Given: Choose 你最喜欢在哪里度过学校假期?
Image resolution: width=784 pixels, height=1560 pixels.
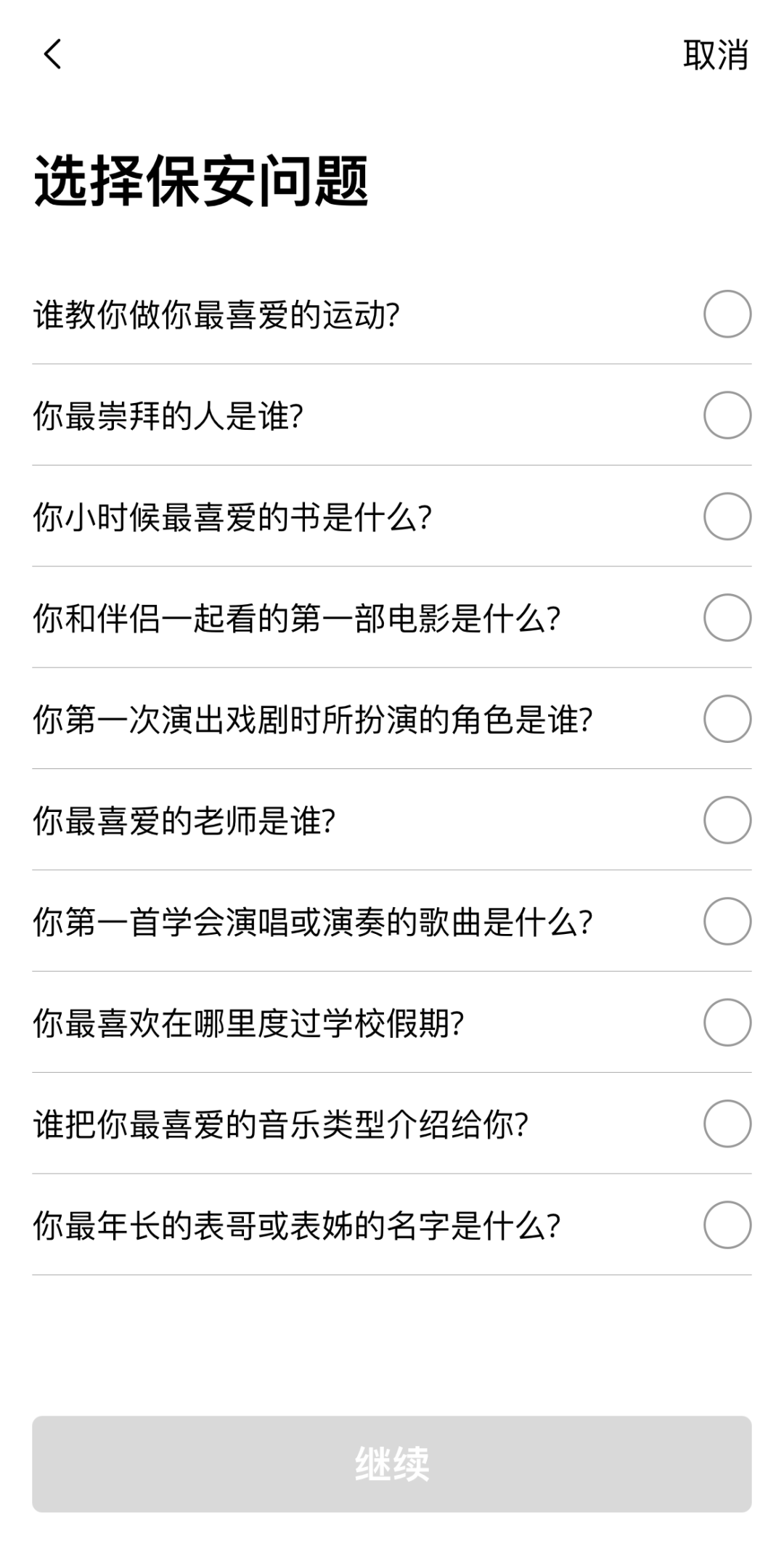Looking at the screenshot, I should tap(727, 1023).
